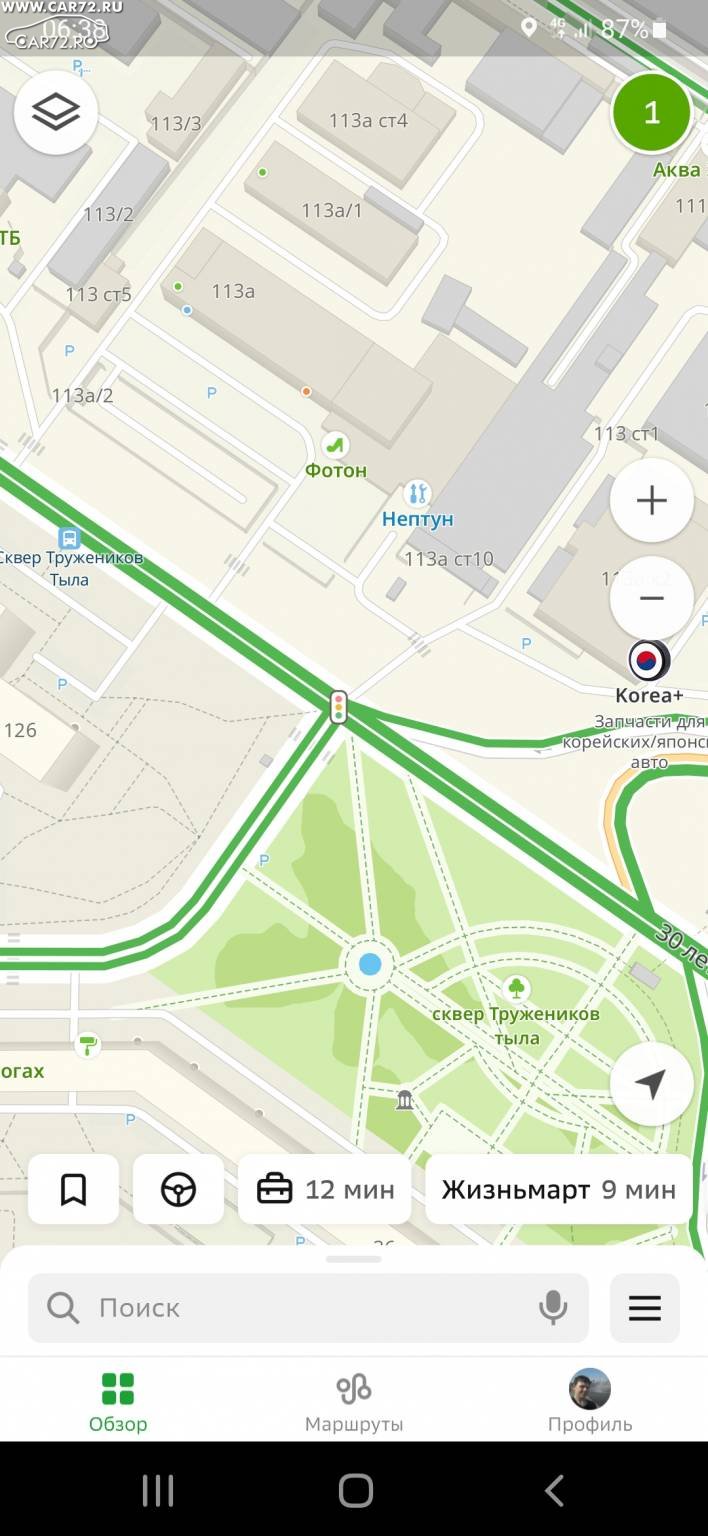This screenshot has width=708, height=1536.
Task: Open the map layers button
Action: tap(56, 112)
